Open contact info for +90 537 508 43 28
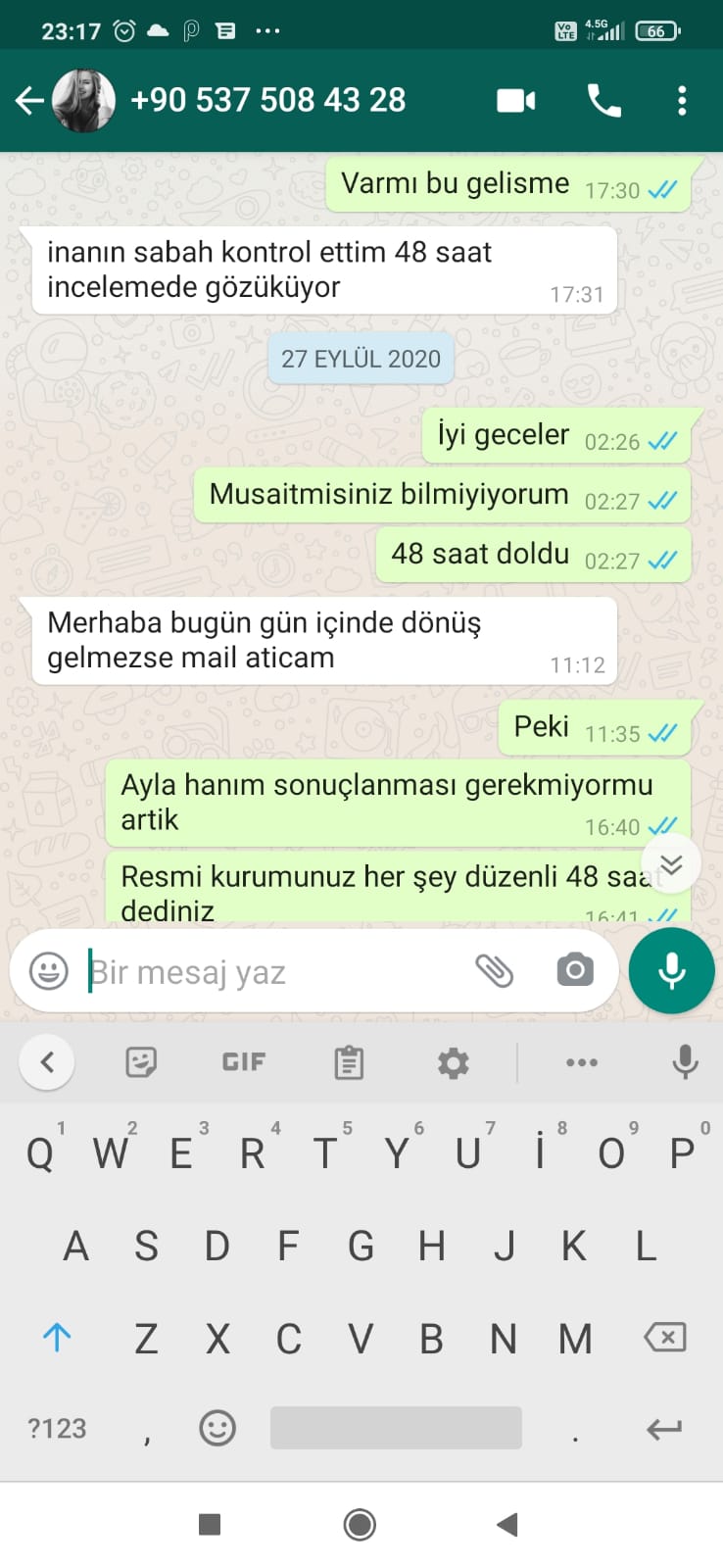Image resolution: width=723 pixels, height=1568 pixels. 267,100
